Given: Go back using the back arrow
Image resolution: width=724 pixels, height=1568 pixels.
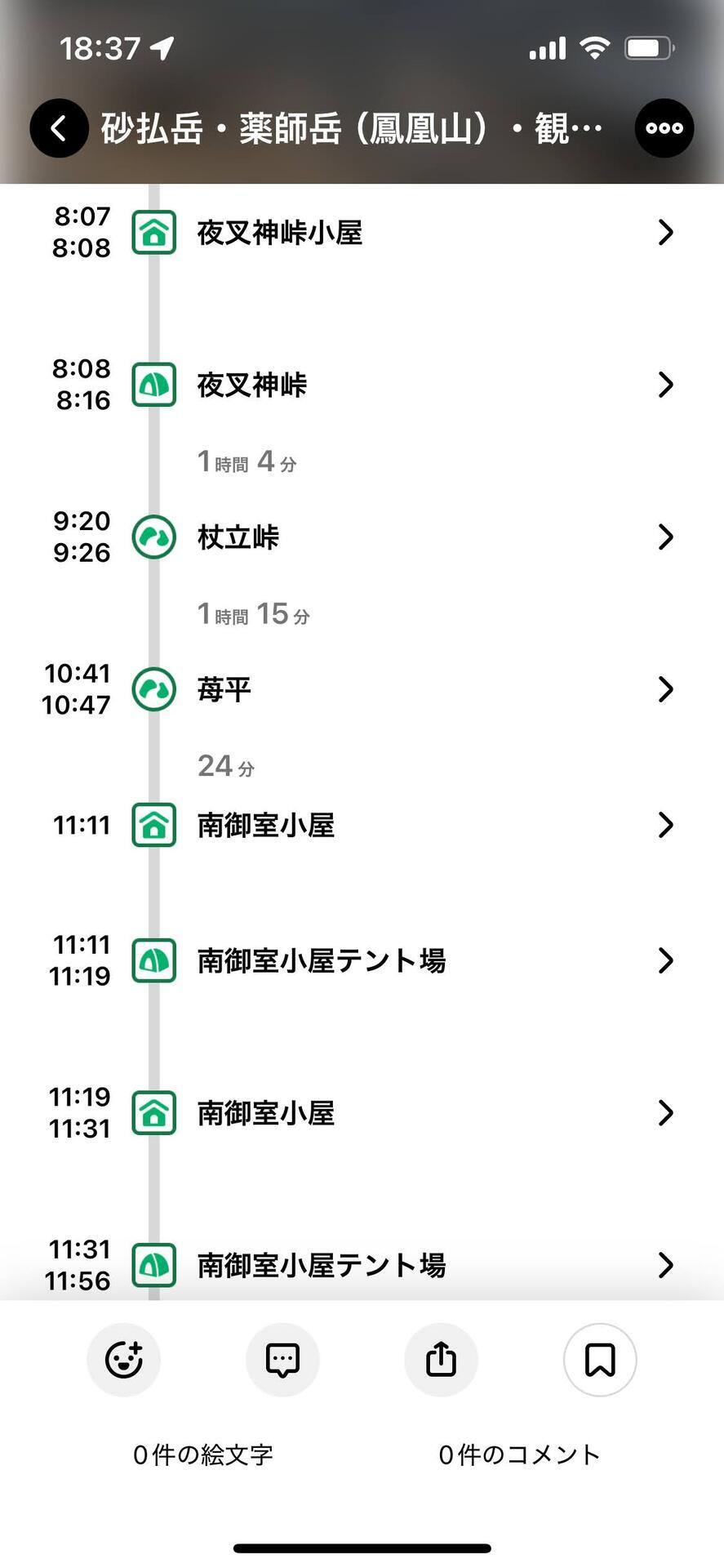Looking at the screenshot, I should coord(59,128).
